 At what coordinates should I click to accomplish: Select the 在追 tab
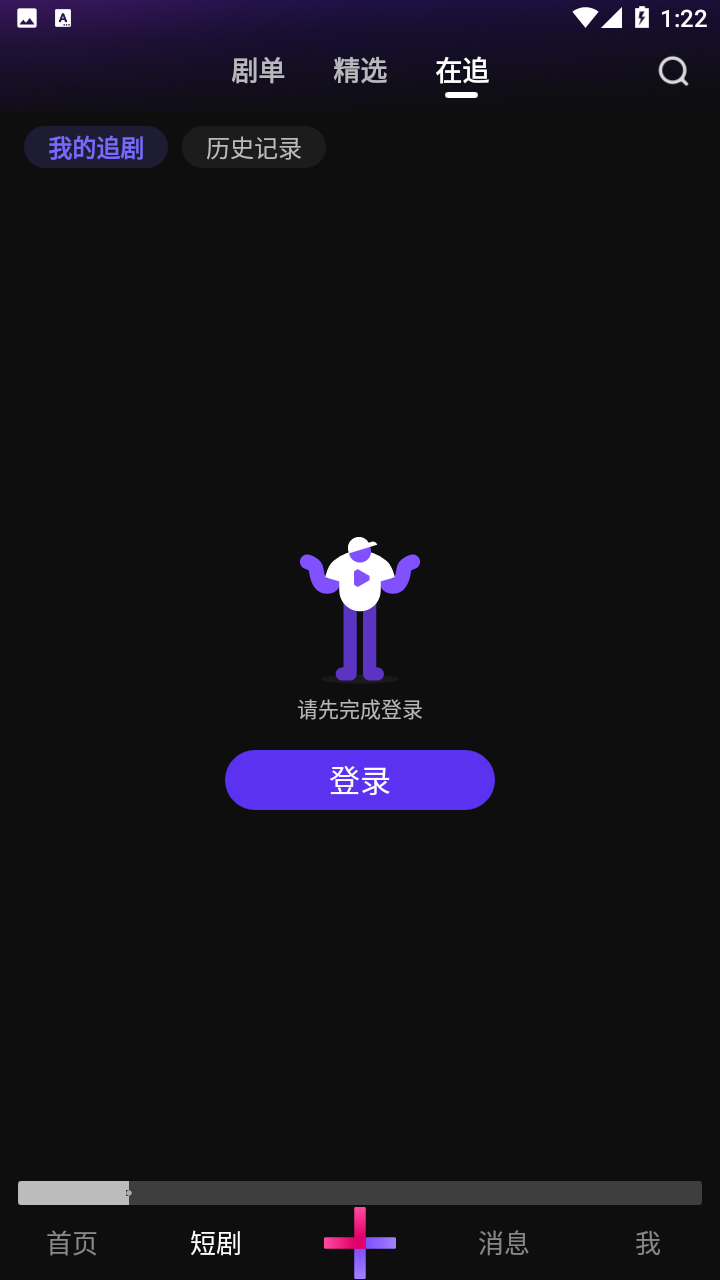tap(462, 71)
